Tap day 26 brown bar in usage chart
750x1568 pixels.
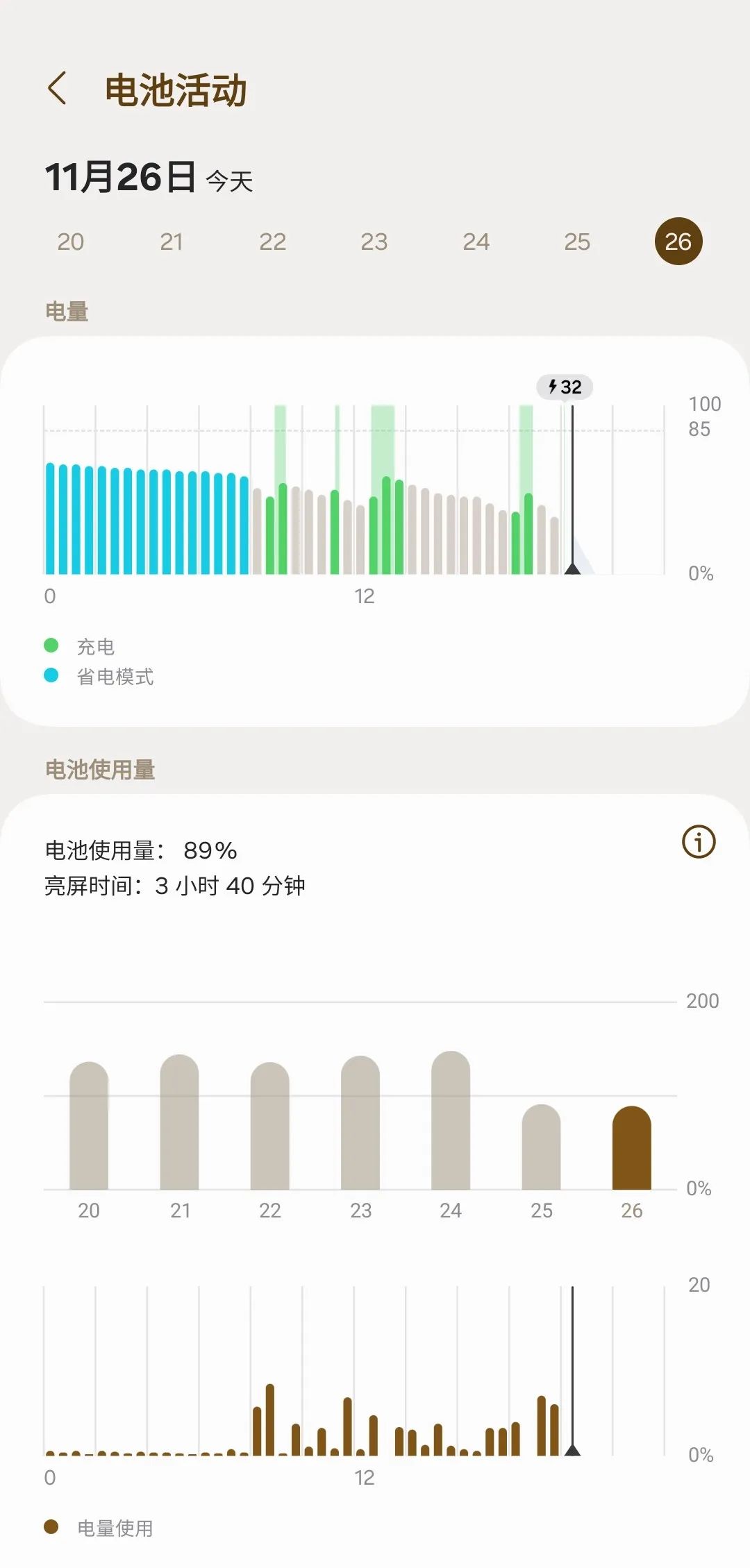631,1149
